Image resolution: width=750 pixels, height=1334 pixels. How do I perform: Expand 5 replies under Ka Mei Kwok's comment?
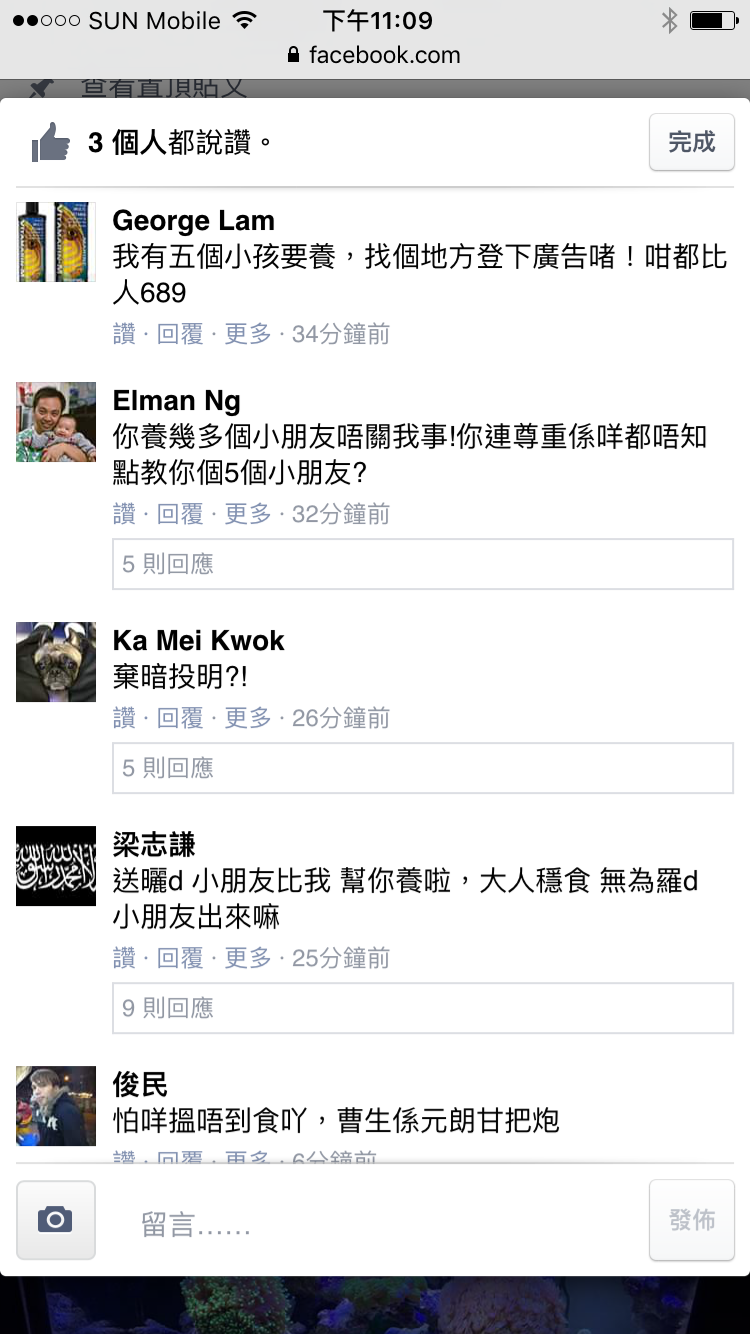pos(422,768)
